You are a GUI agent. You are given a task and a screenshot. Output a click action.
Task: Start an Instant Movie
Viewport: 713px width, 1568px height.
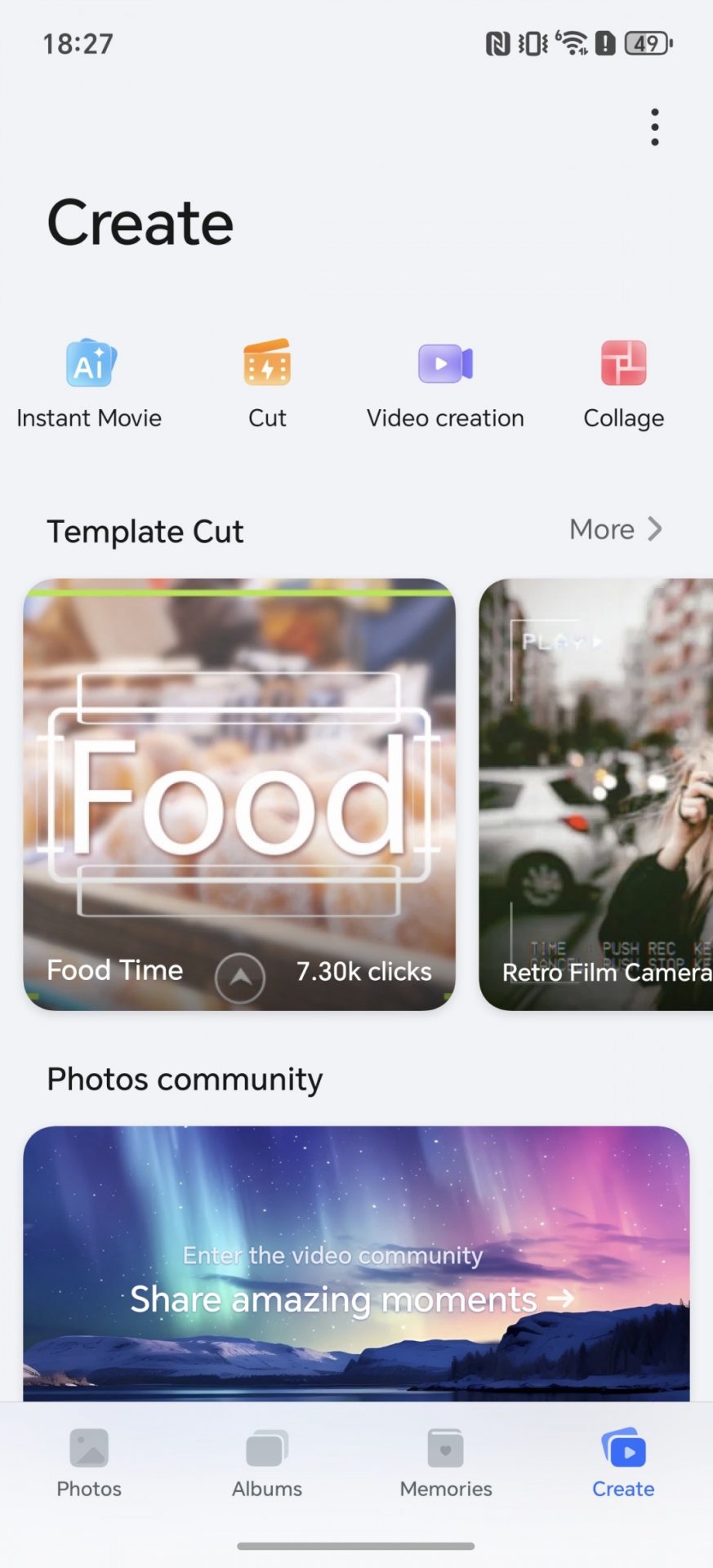coord(90,382)
